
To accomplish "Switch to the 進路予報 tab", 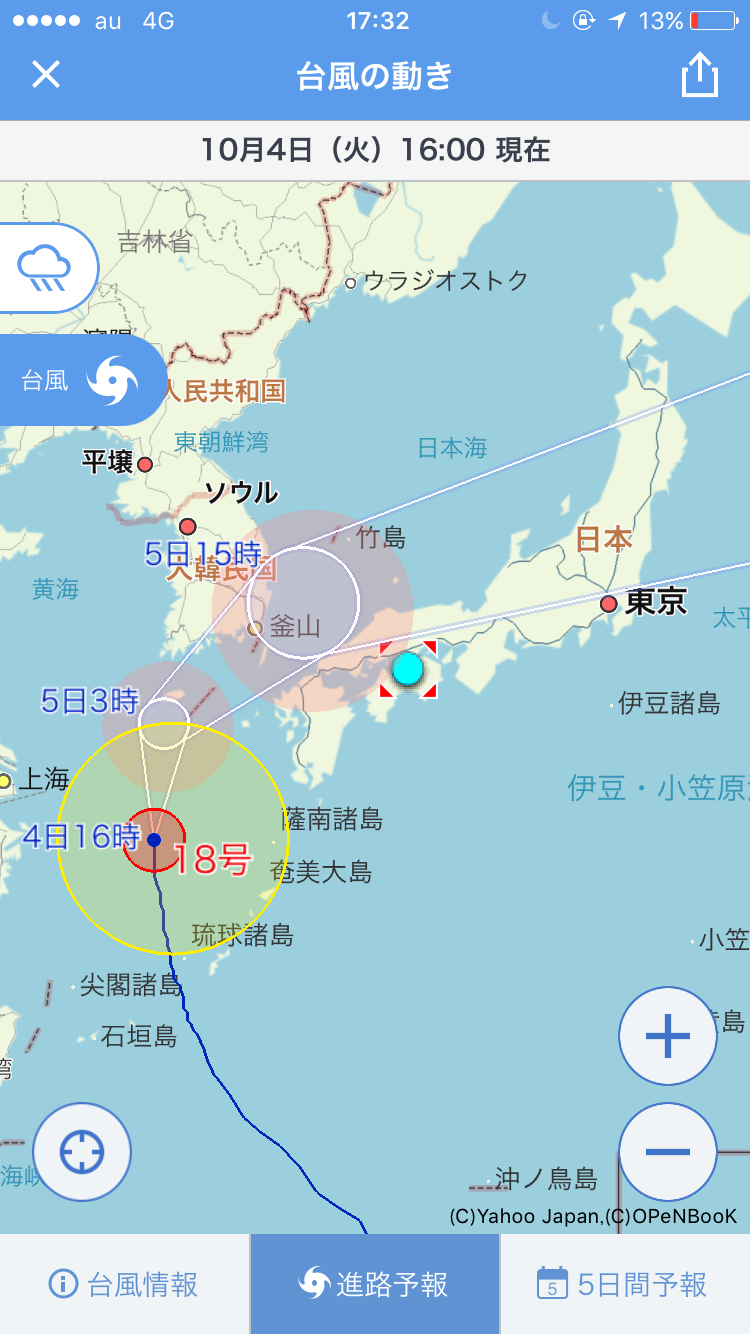I will pyautogui.click(x=375, y=1284).
